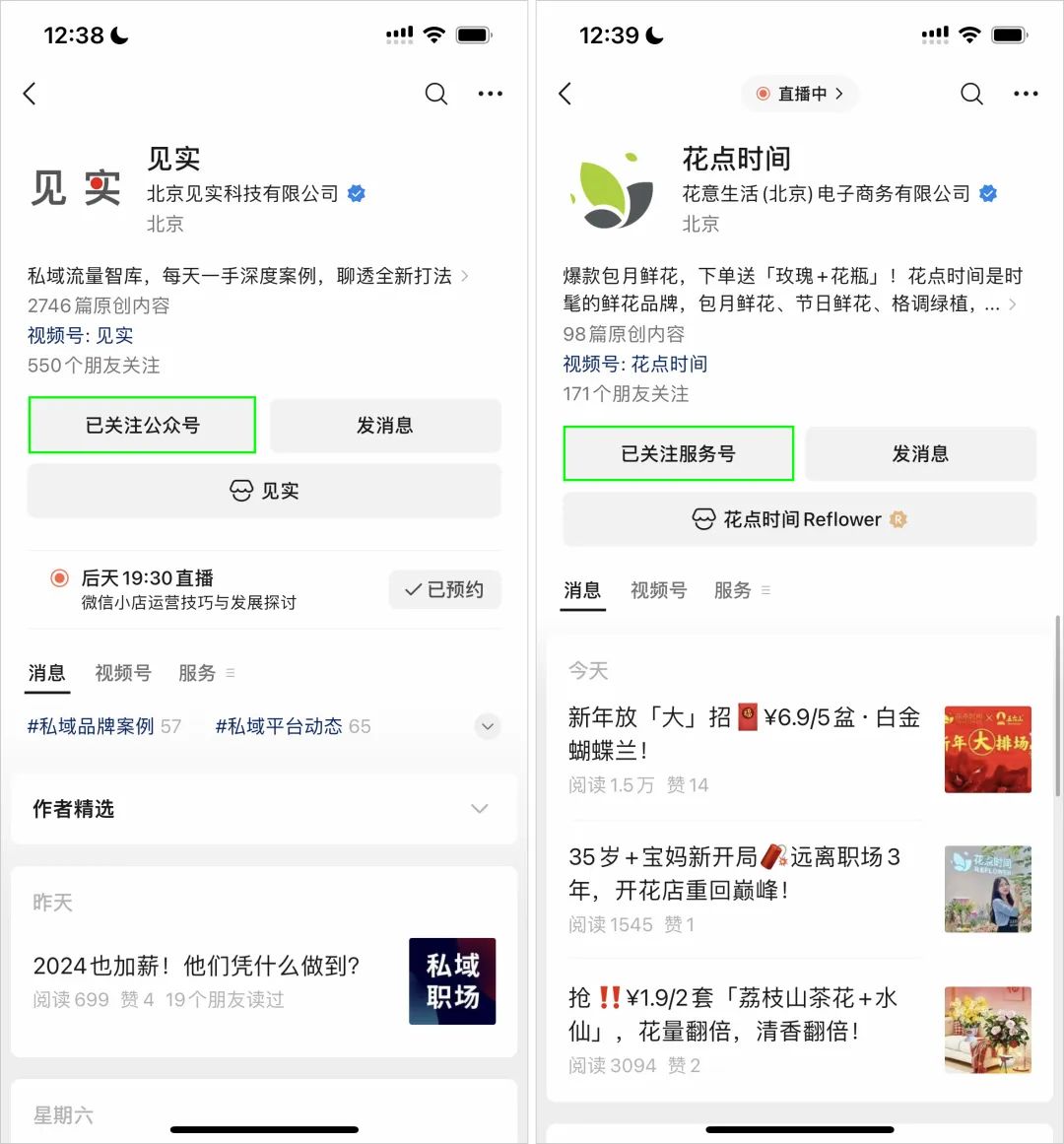Viewport: 1064px width, 1144px height.
Task: Tap the 已预约 live reservation button
Action: (444, 589)
